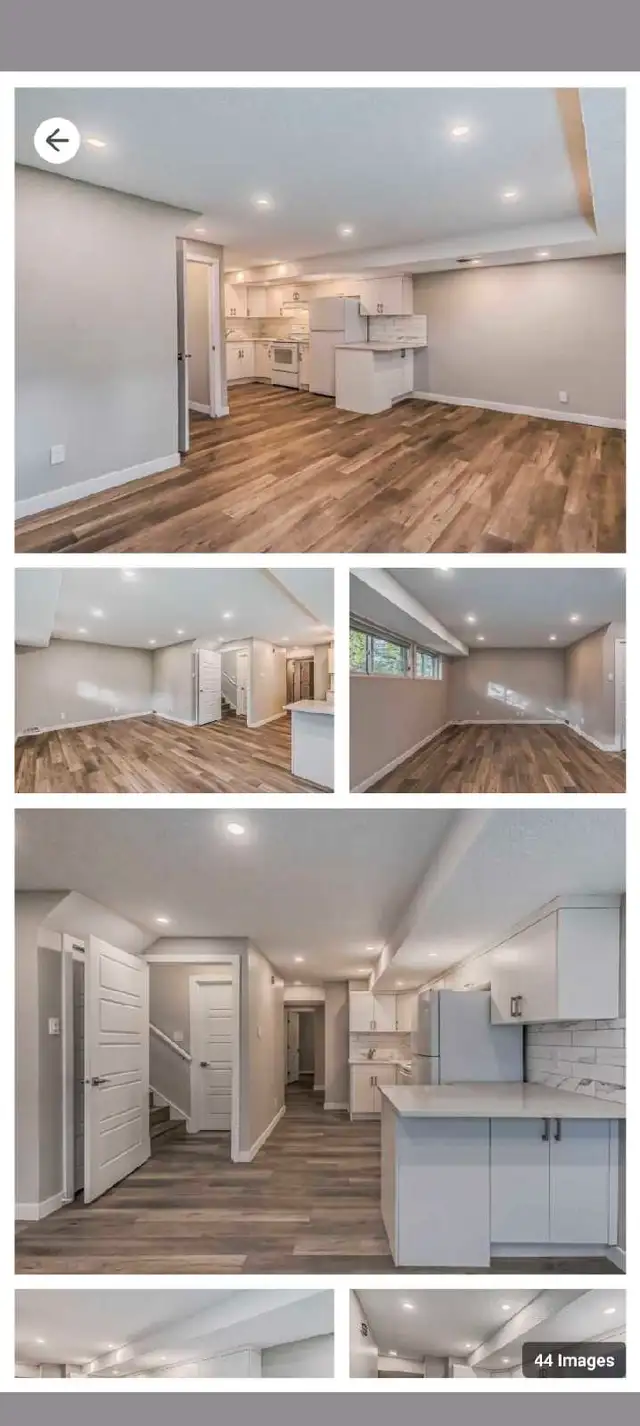640x1426 pixels.
Task: Go back using the arrow button
Action: pos(57,141)
